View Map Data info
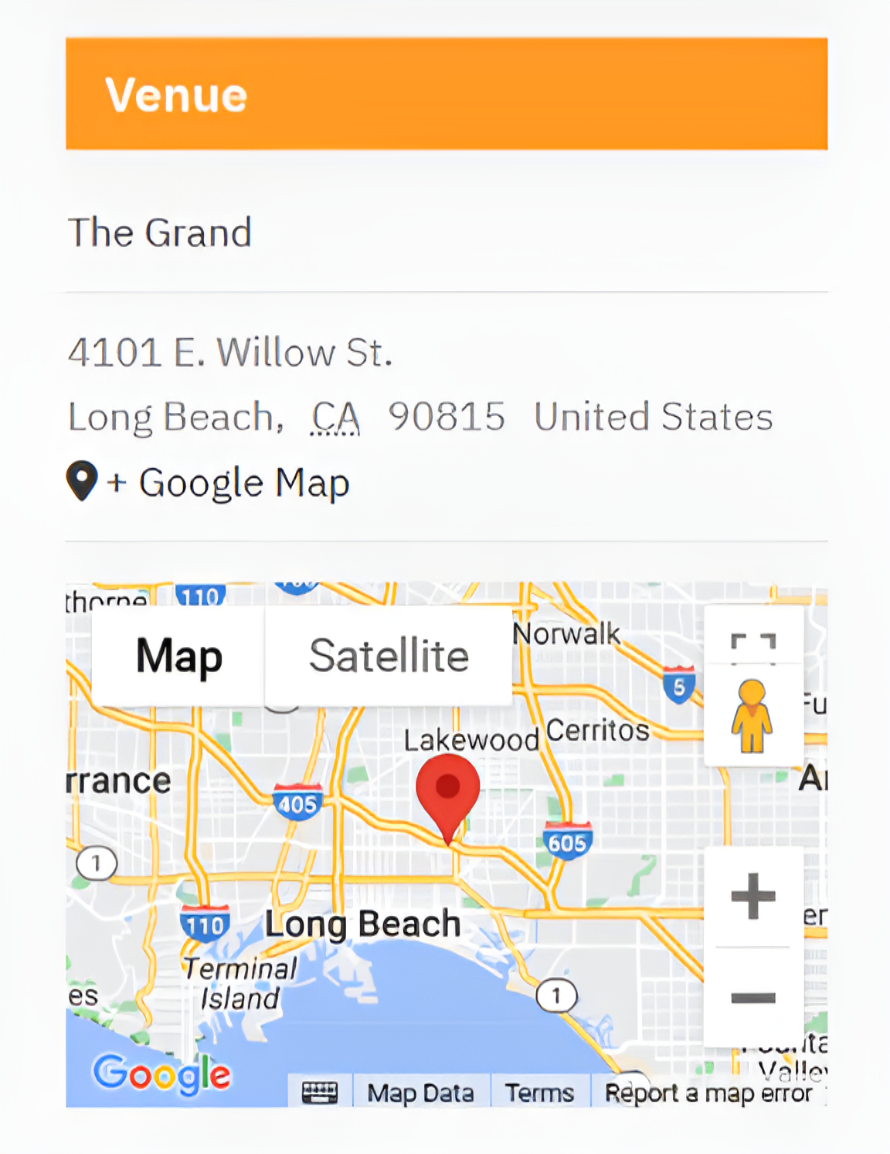Viewport: 890px width, 1154px height. coord(420,1092)
